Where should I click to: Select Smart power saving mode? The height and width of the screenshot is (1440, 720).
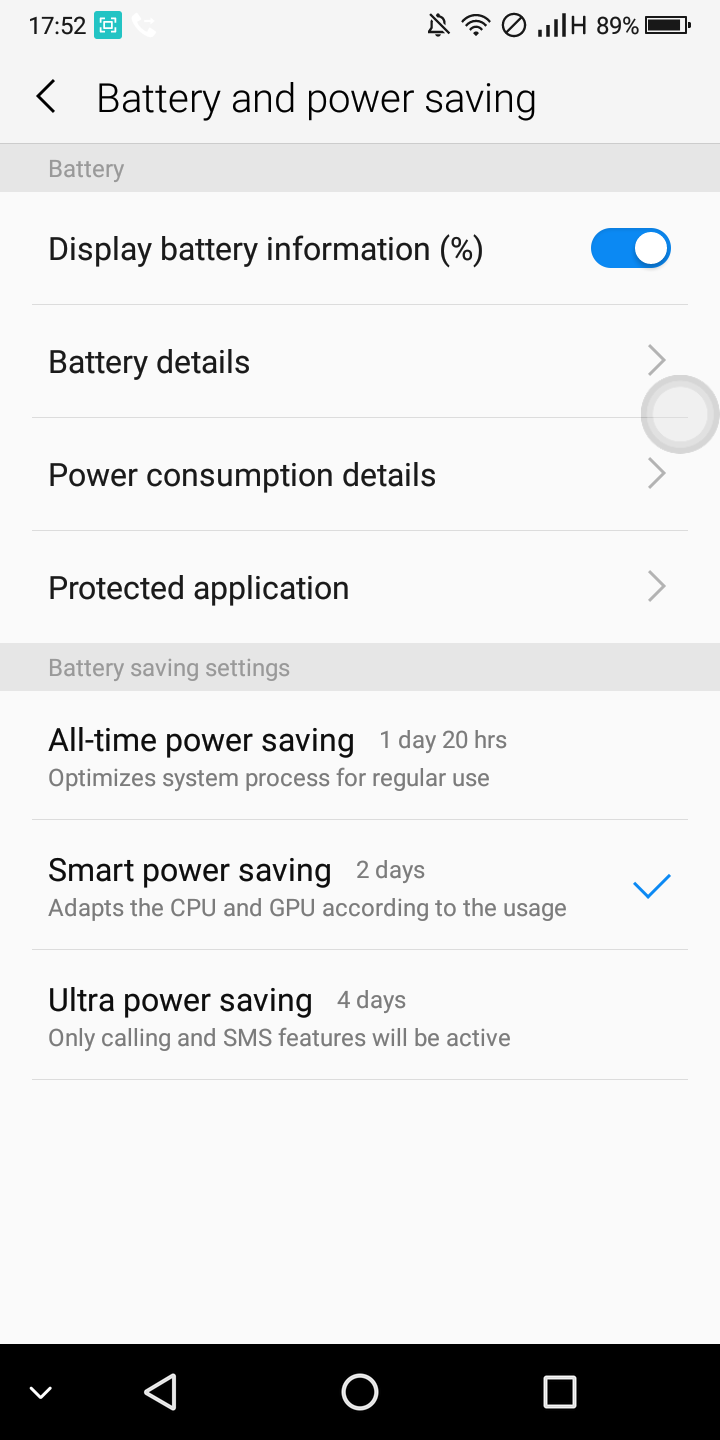point(360,886)
